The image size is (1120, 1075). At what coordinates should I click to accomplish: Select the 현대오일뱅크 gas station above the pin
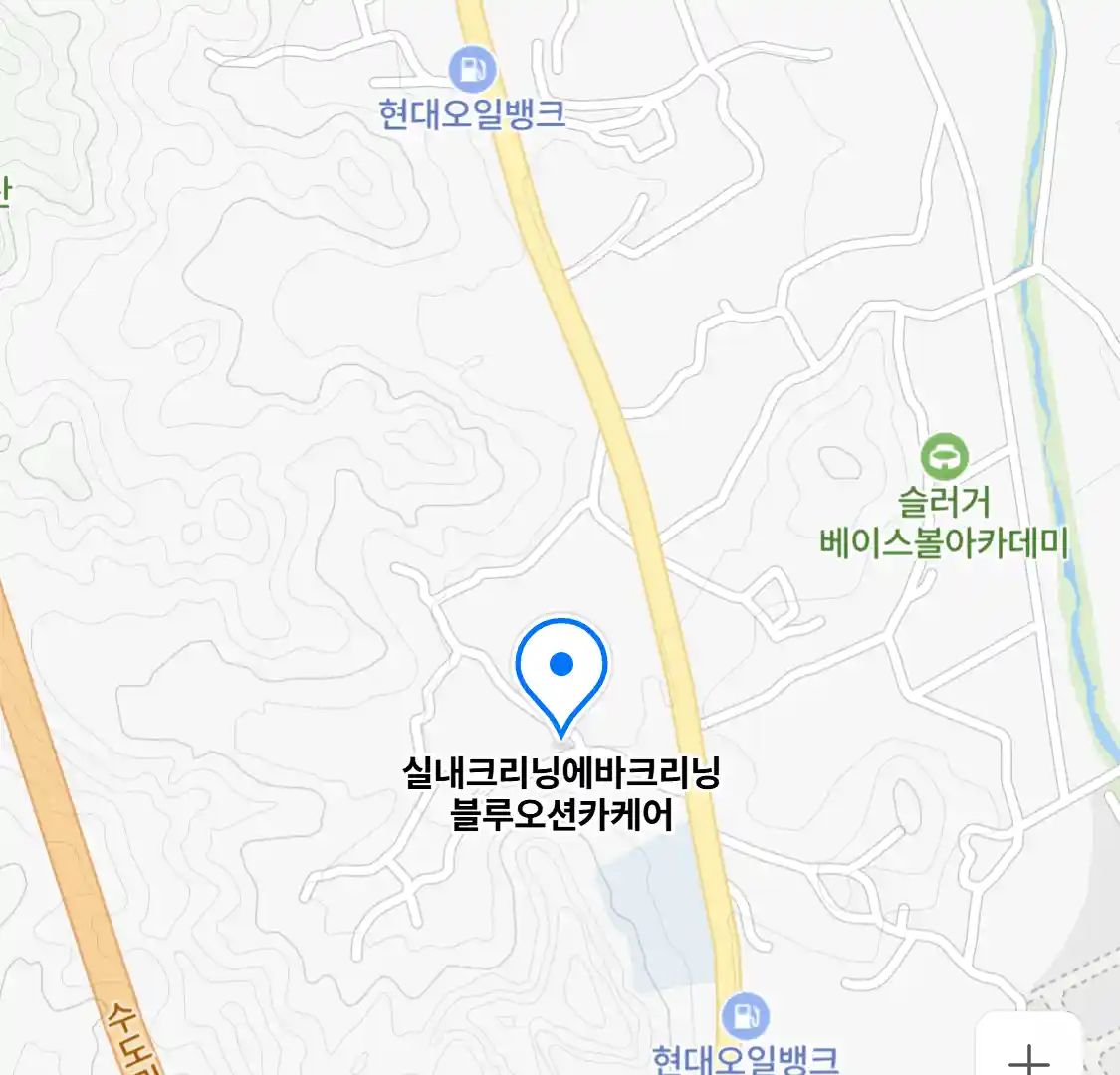pyautogui.click(x=472, y=72)
